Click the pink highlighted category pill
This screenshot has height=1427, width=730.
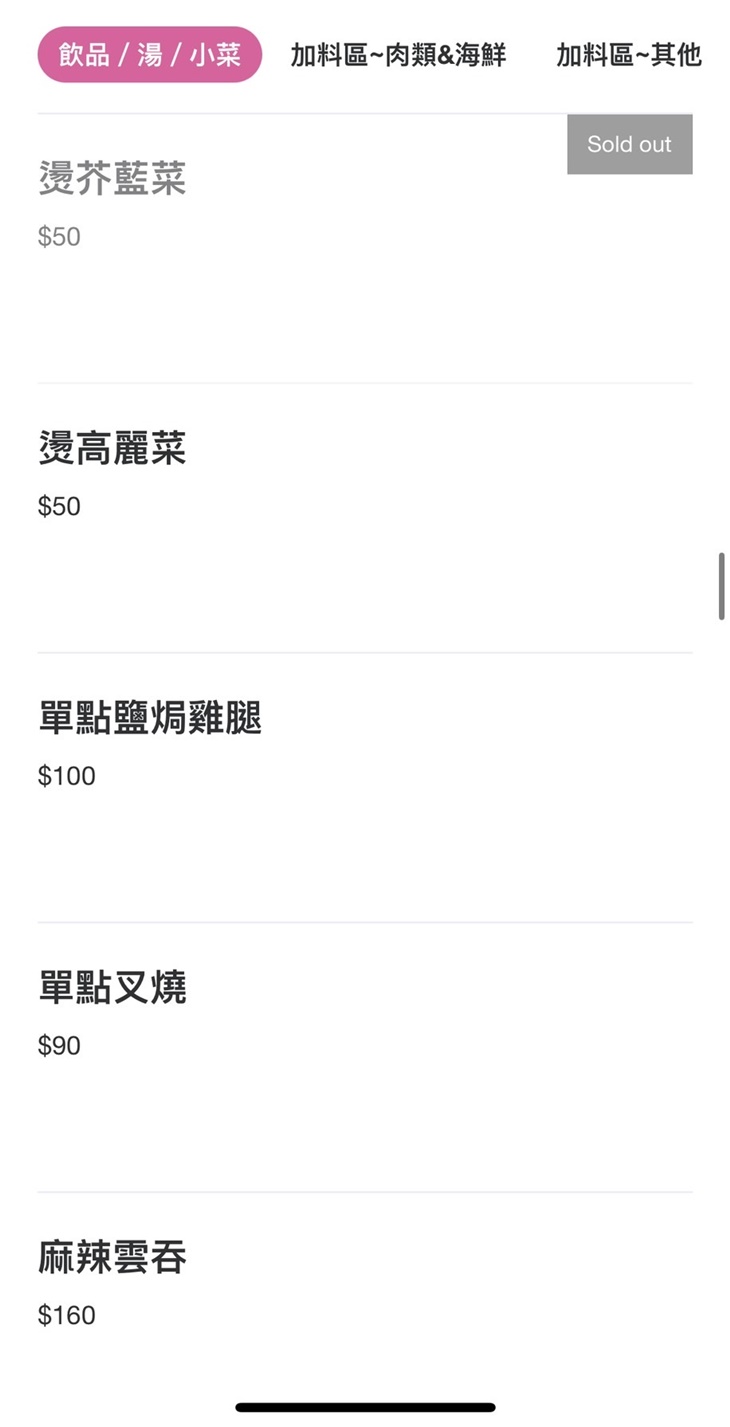click(x=148, y=55)
